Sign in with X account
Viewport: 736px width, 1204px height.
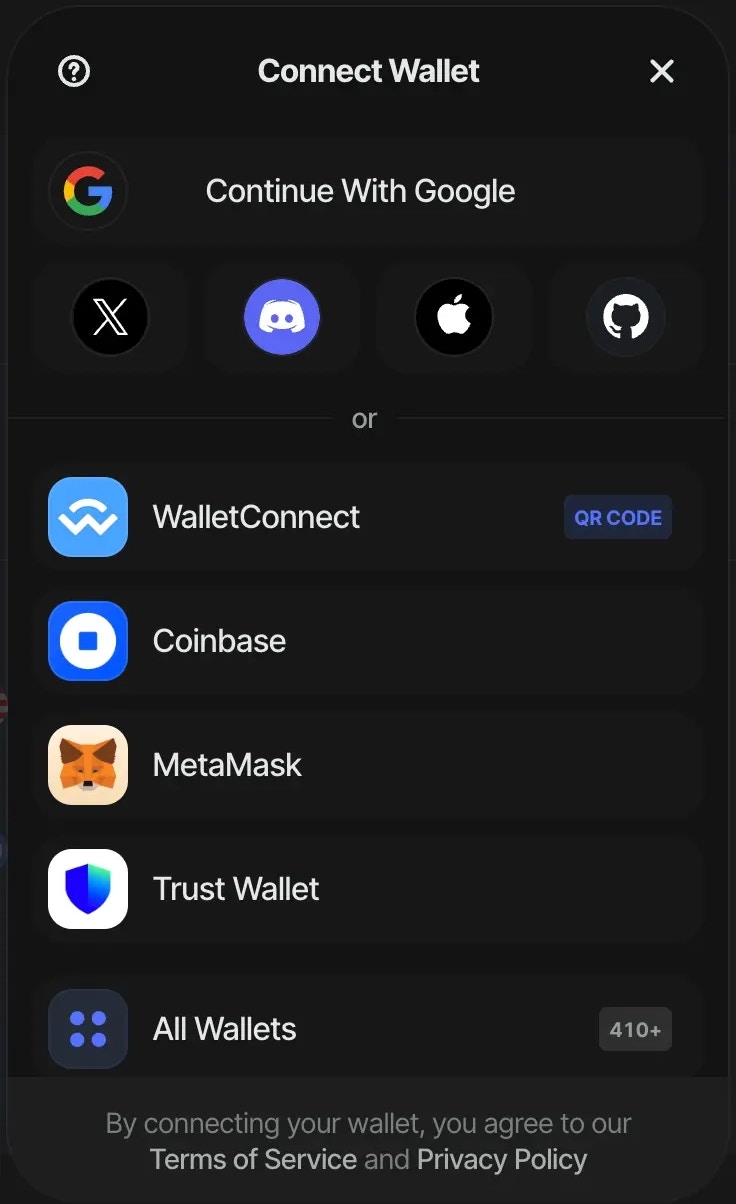click(110, 318)
